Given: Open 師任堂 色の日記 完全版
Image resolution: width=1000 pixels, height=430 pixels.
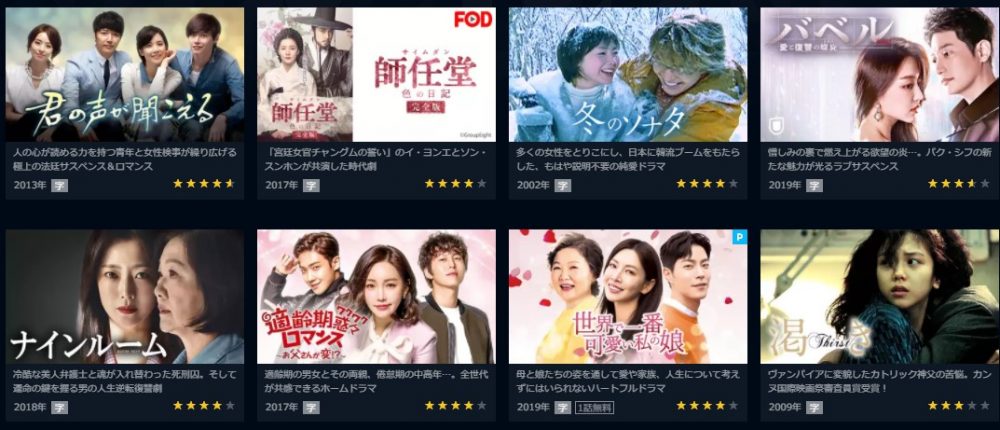Looking at the screenshot, I should click(x=376, y=75).
